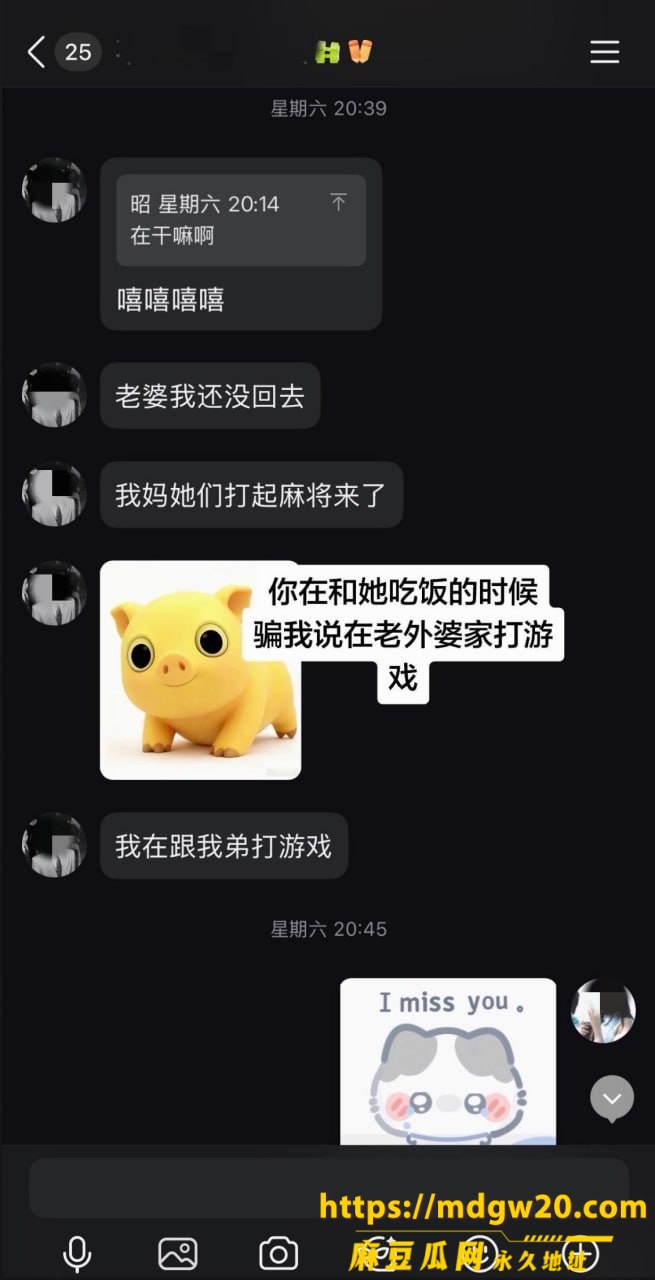Focus the message text input box
Viewport: 655px width, 1280px height.
[x=328, y=1188]
